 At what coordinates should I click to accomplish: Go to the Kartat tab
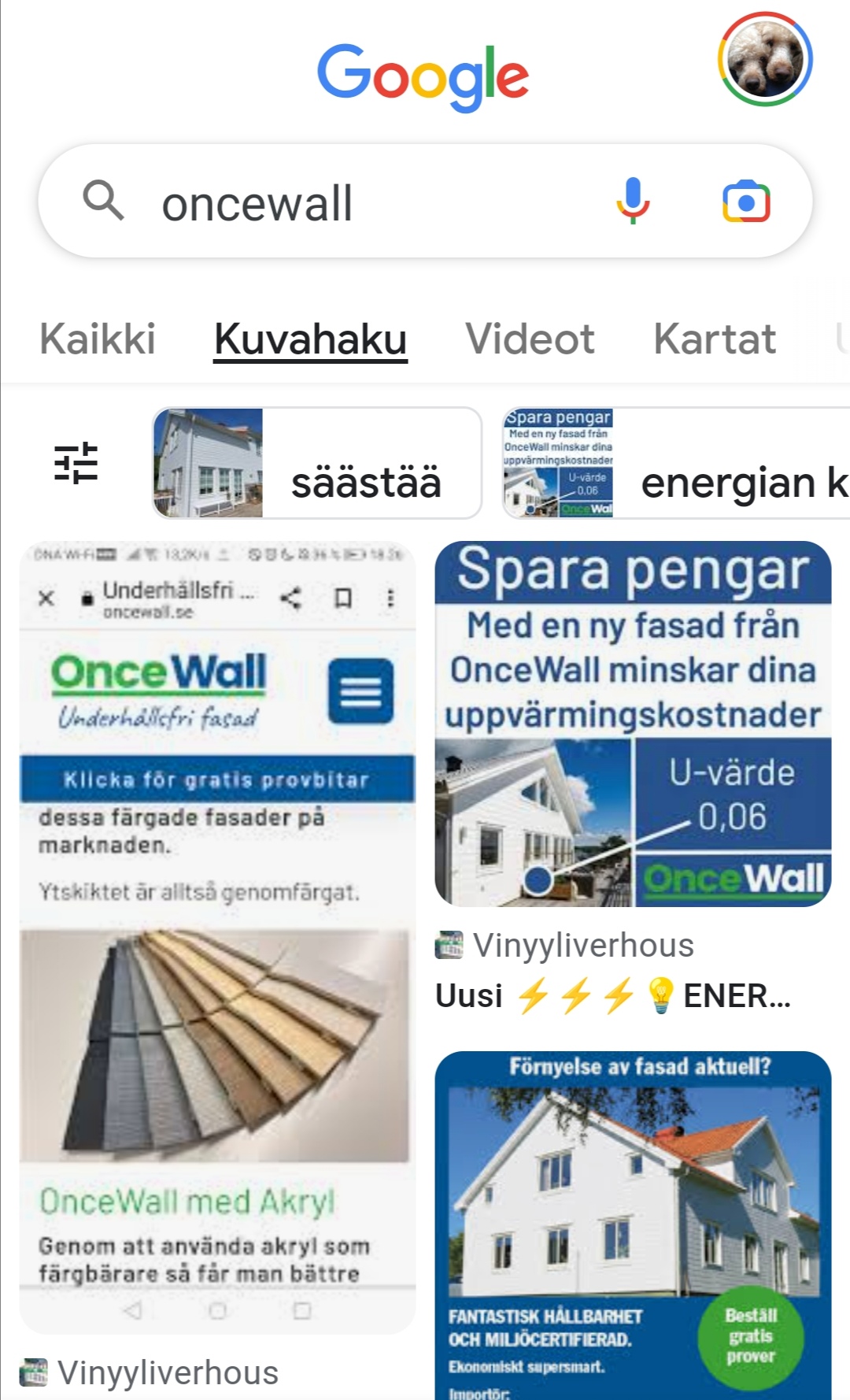pos(714,339)
